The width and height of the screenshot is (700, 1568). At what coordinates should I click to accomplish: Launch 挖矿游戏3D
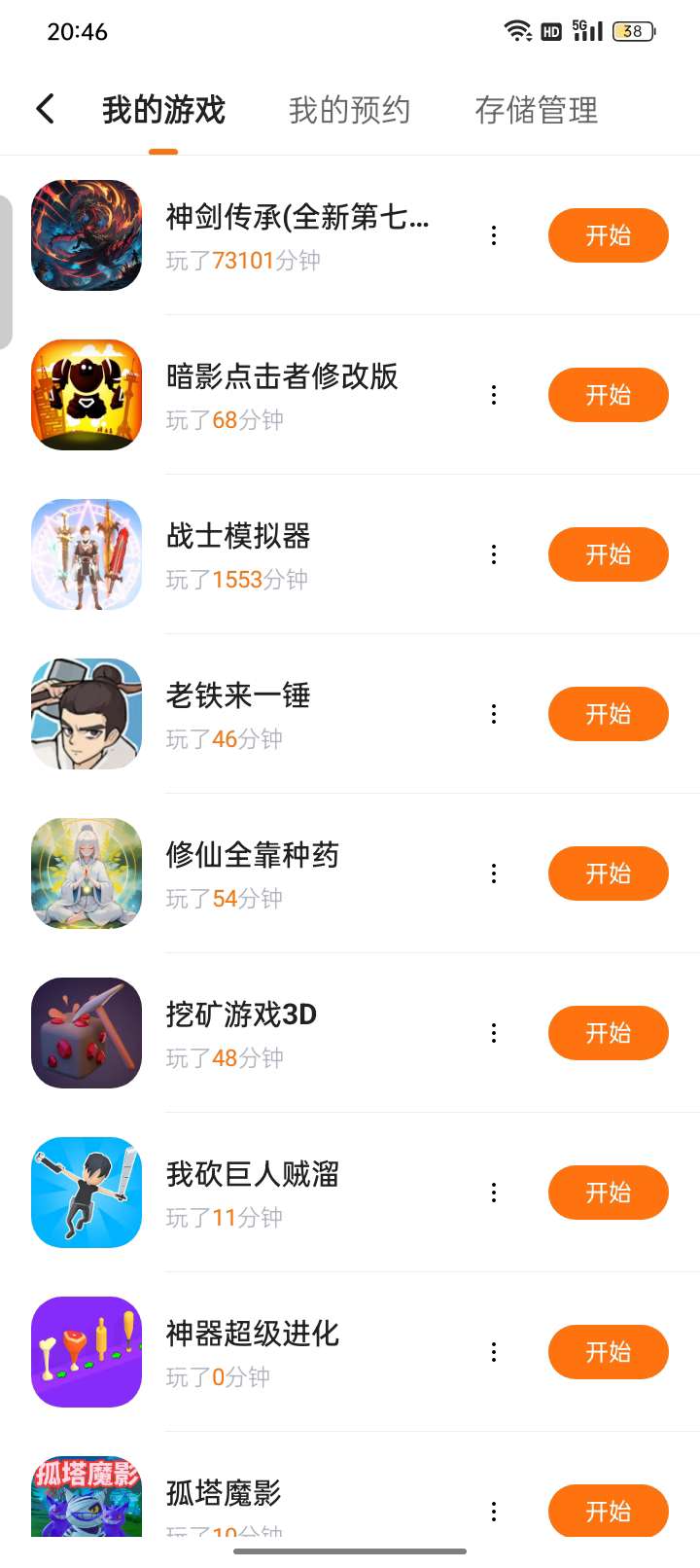coord(608,1033)
